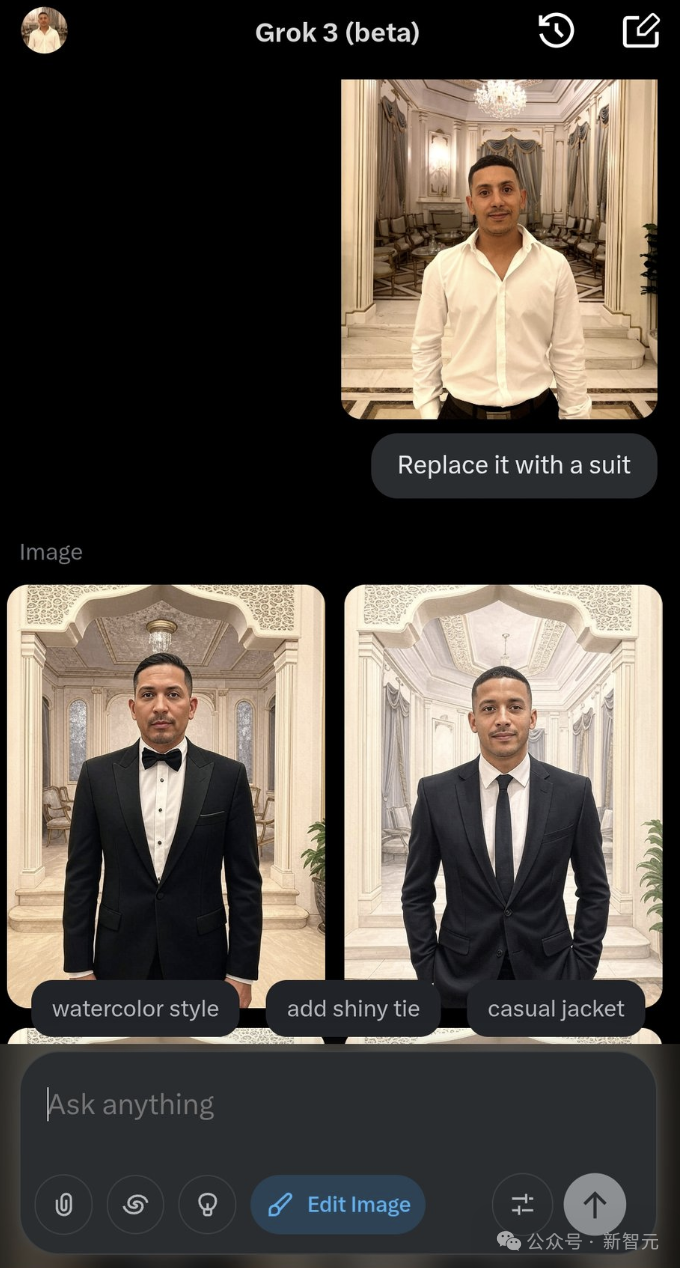Start a new chat
Screen dimensions: 680x1268
click(x=641, y=31)
